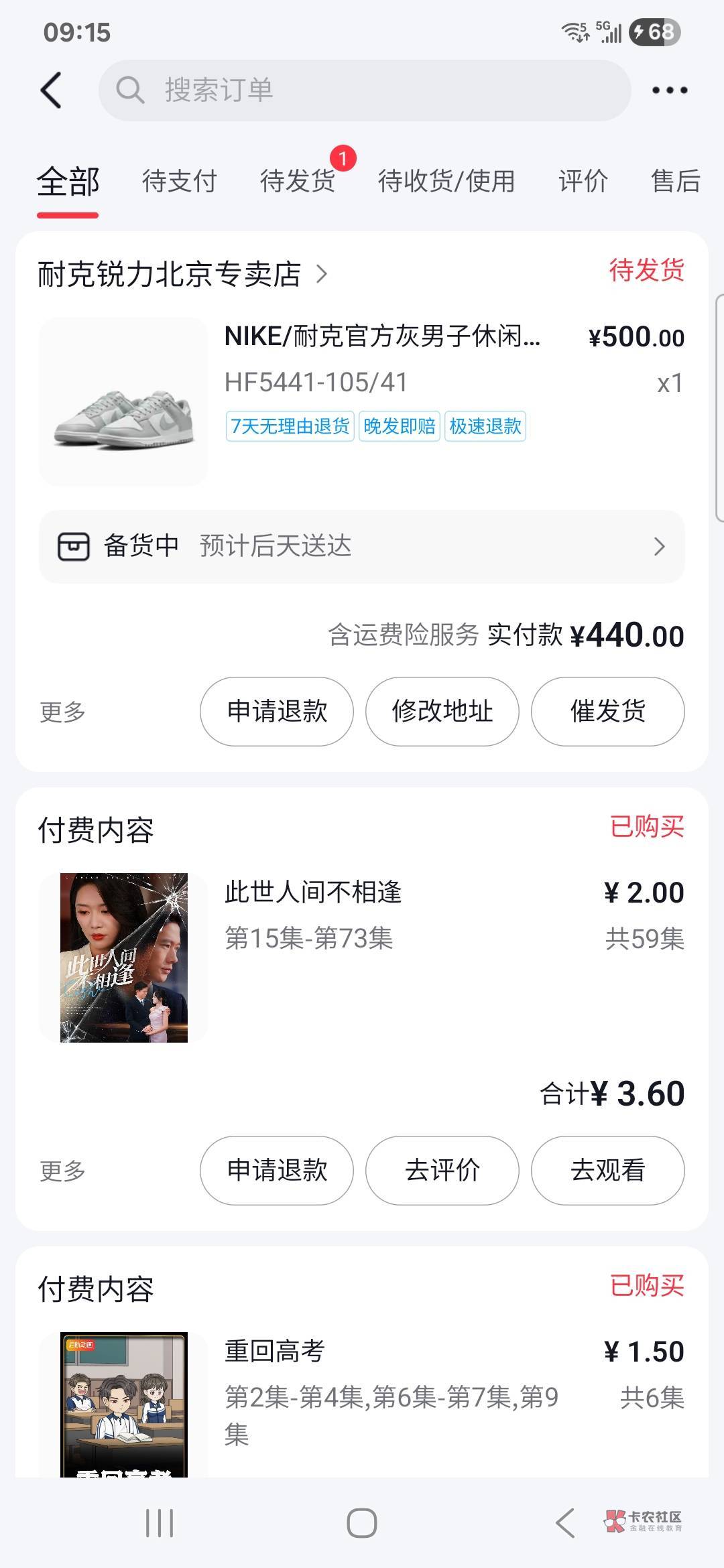724x1568 pixels.
Task: Switch to the 售后 tab
Action: click(675, 181)
